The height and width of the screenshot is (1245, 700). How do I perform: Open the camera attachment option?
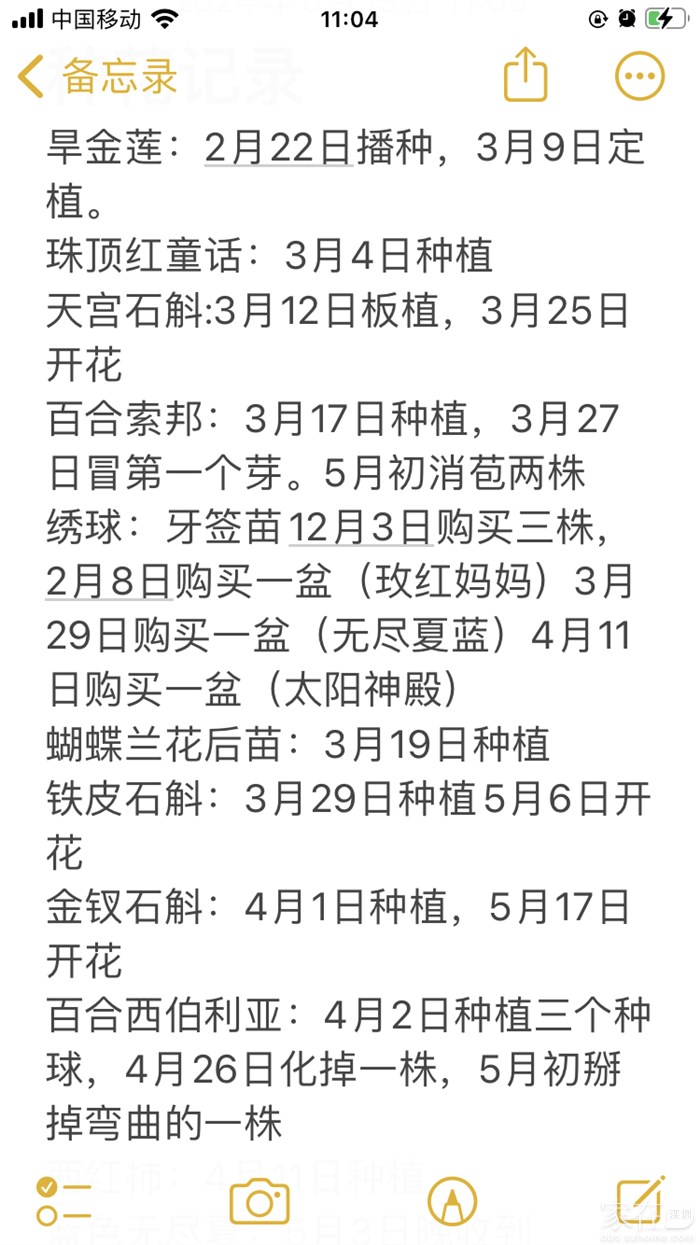pos(259,1201)
